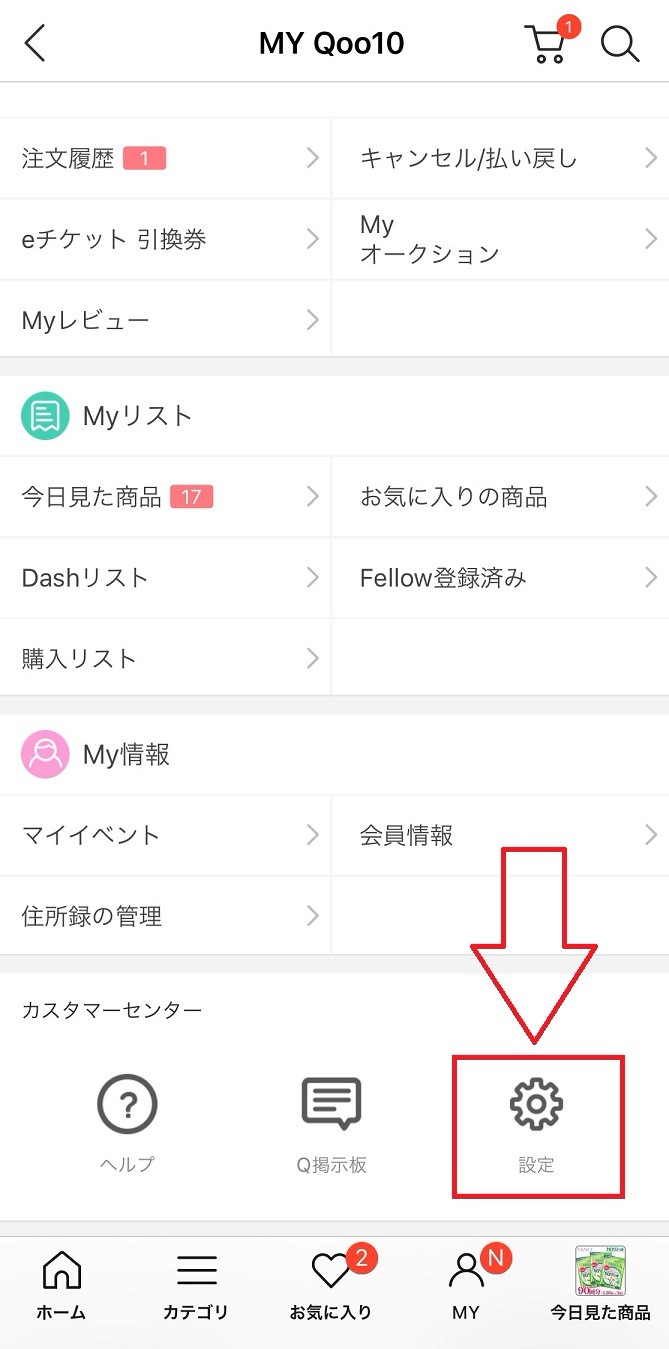Open the search magnifier icon
Screen dimensions: 669x1349
(x=620, y=44)
